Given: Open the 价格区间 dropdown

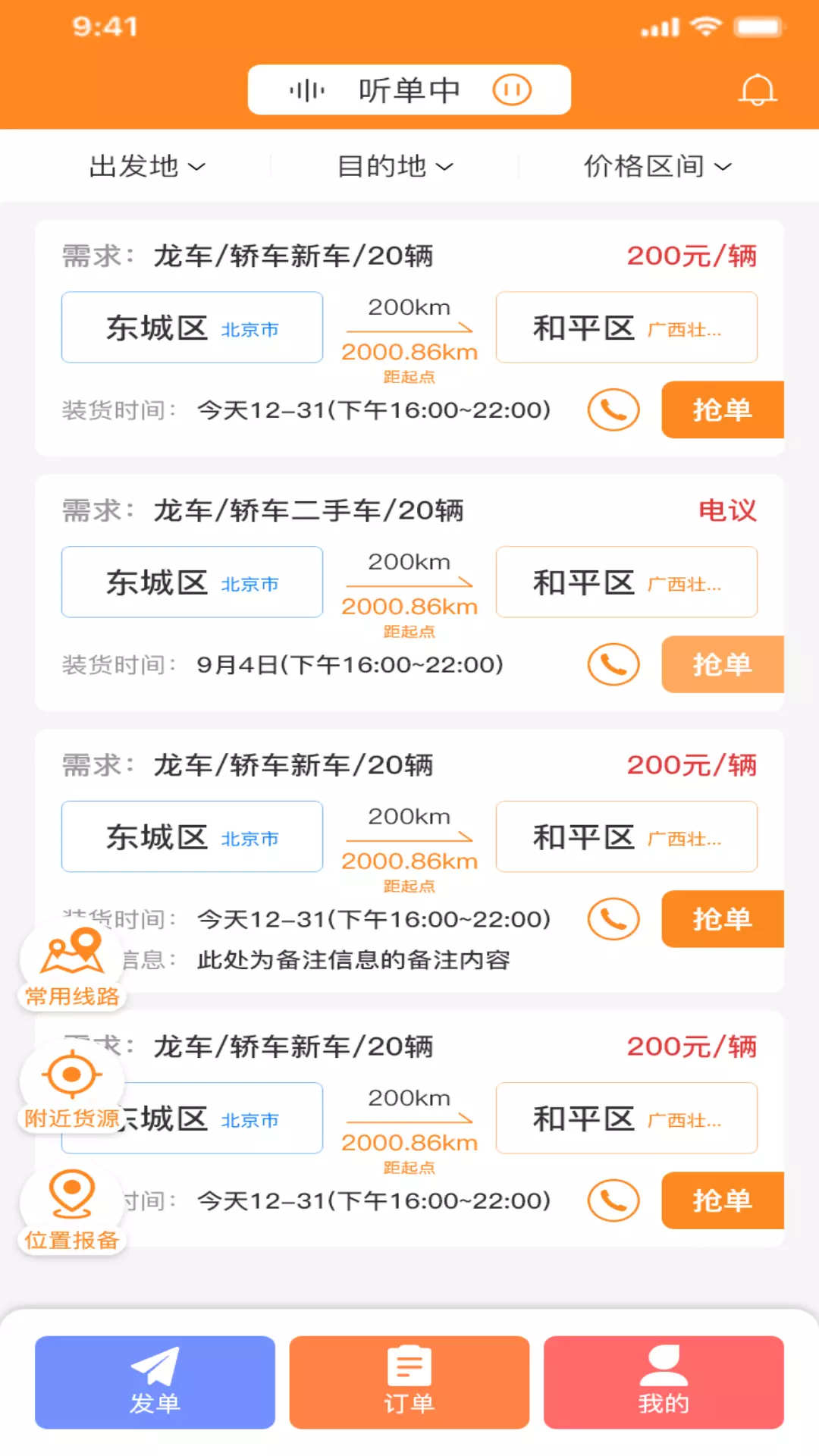Looking at the screenshot, I should point(657,166).
